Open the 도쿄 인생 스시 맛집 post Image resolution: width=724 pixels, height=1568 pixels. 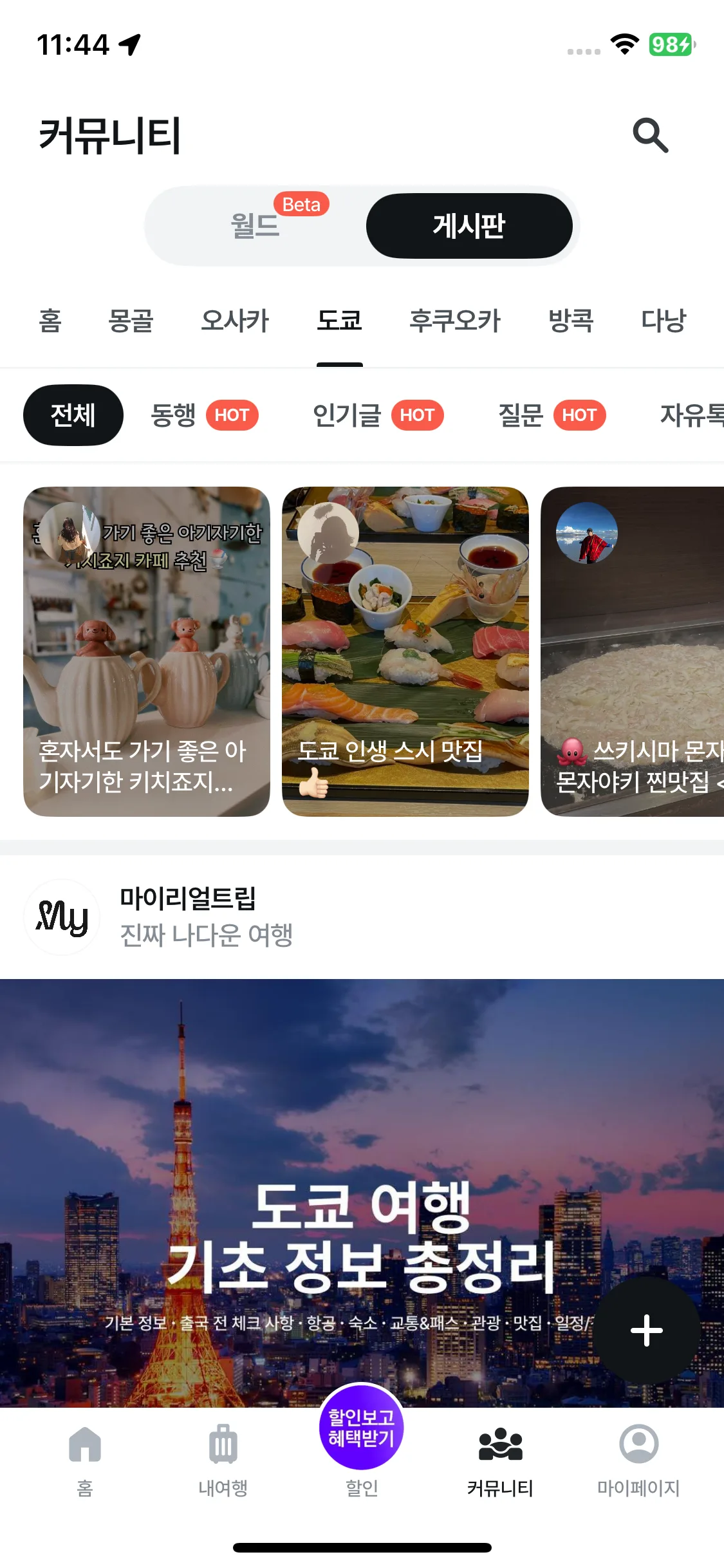tap(405, 651)
